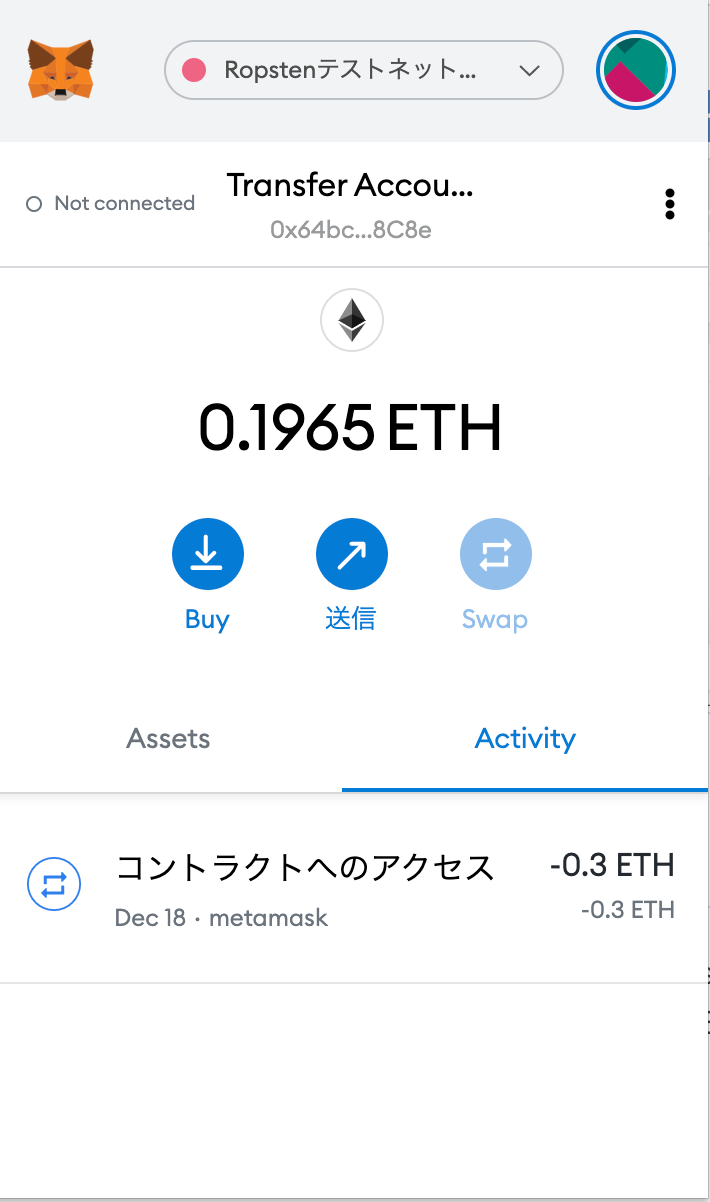Switch to the Assets tab

pyautogui.click(x=168, y=739)
